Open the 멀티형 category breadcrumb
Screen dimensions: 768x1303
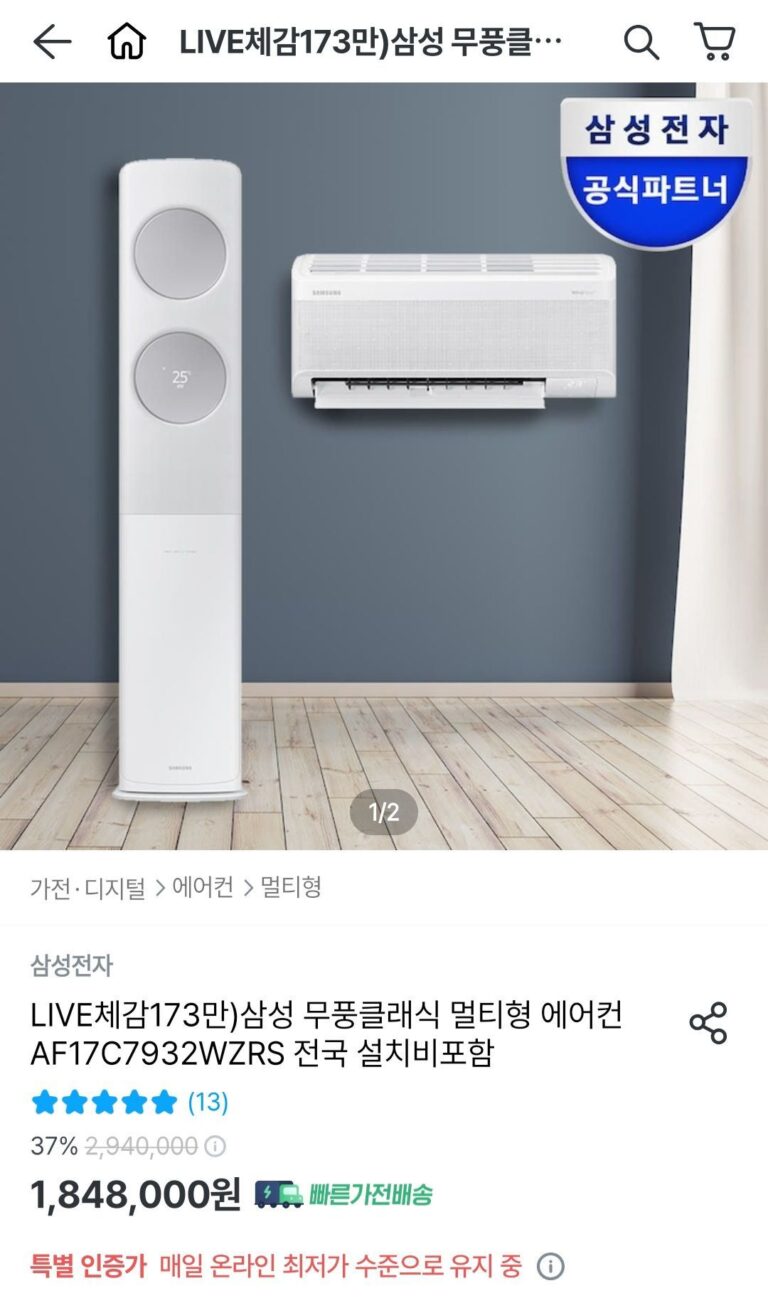click(290, 887)
